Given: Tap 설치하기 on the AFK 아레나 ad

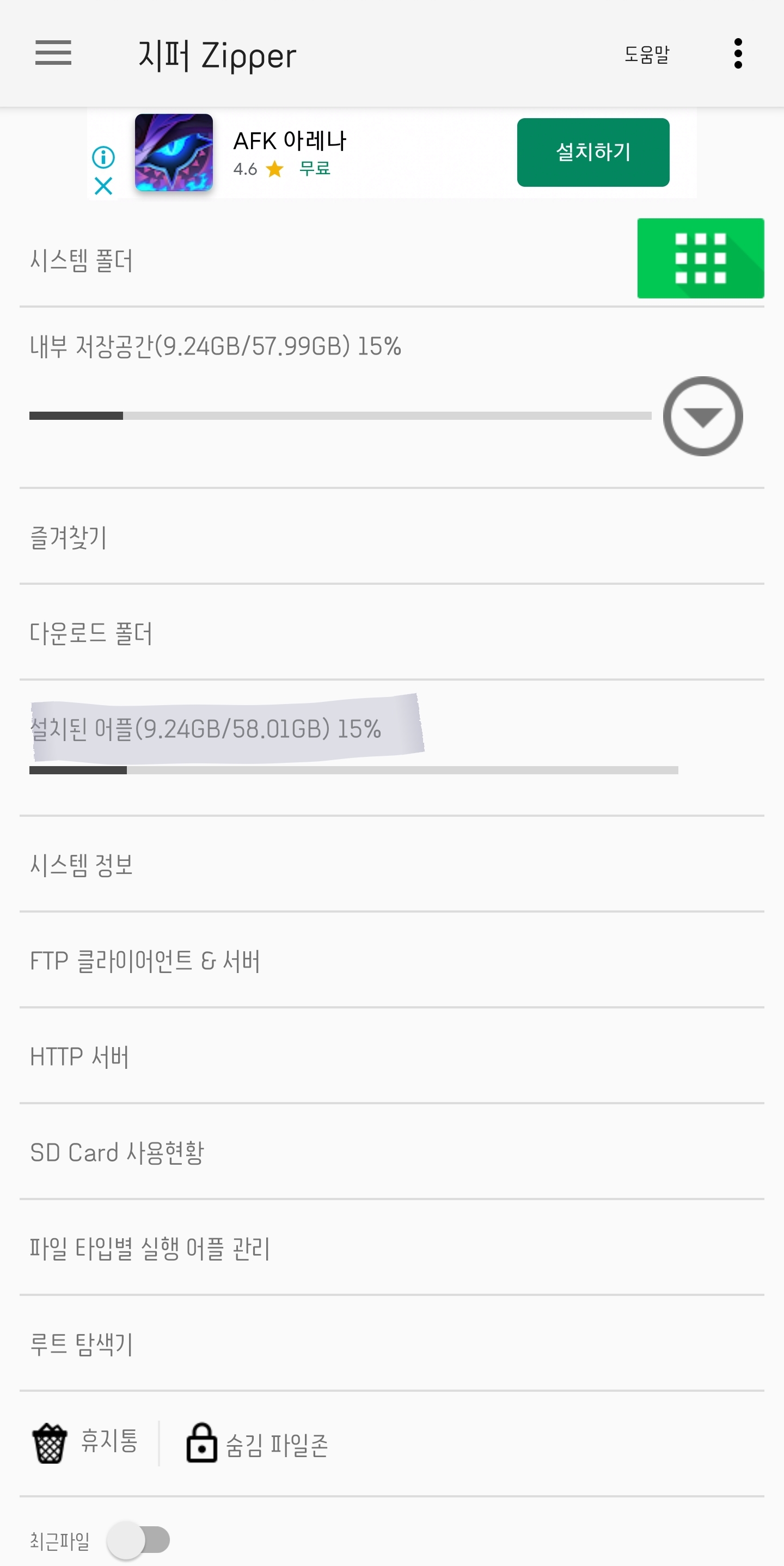Looking at the screenshot, I should click(x=593, y=152).
